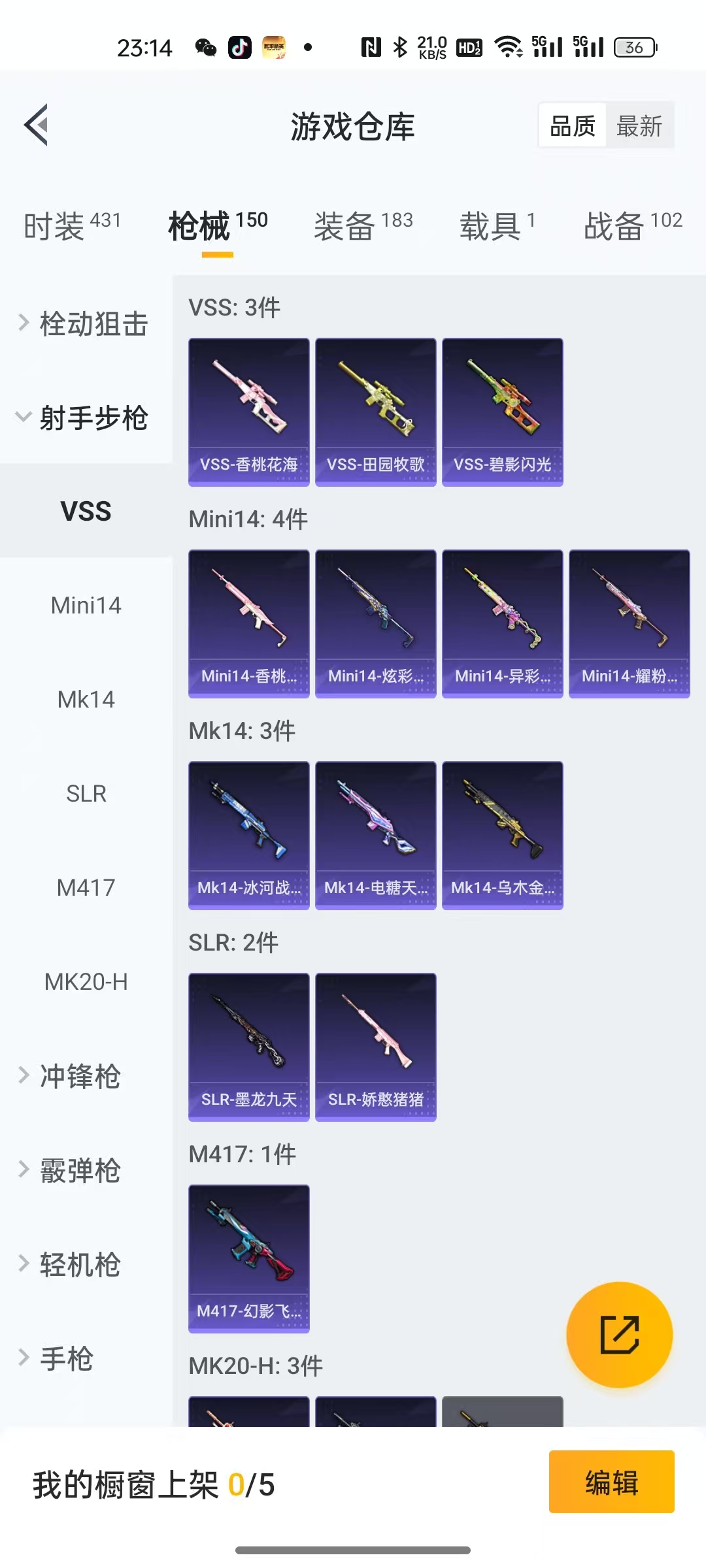Tap the 编辑 button
The height and width of the screenshot is (1568, 706).
point(611,1482)
